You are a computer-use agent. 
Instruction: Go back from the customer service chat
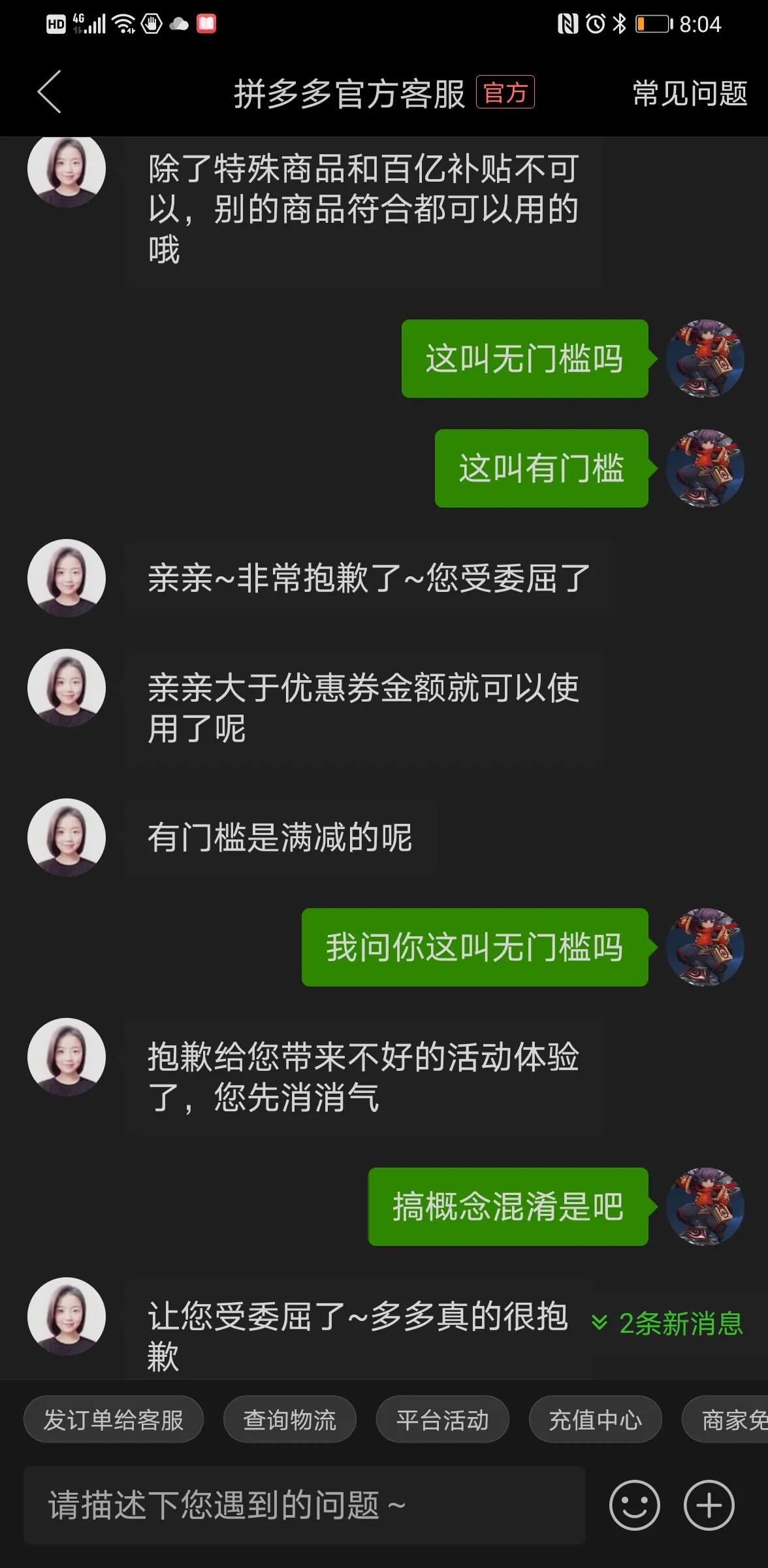click(x=49, y=92)
